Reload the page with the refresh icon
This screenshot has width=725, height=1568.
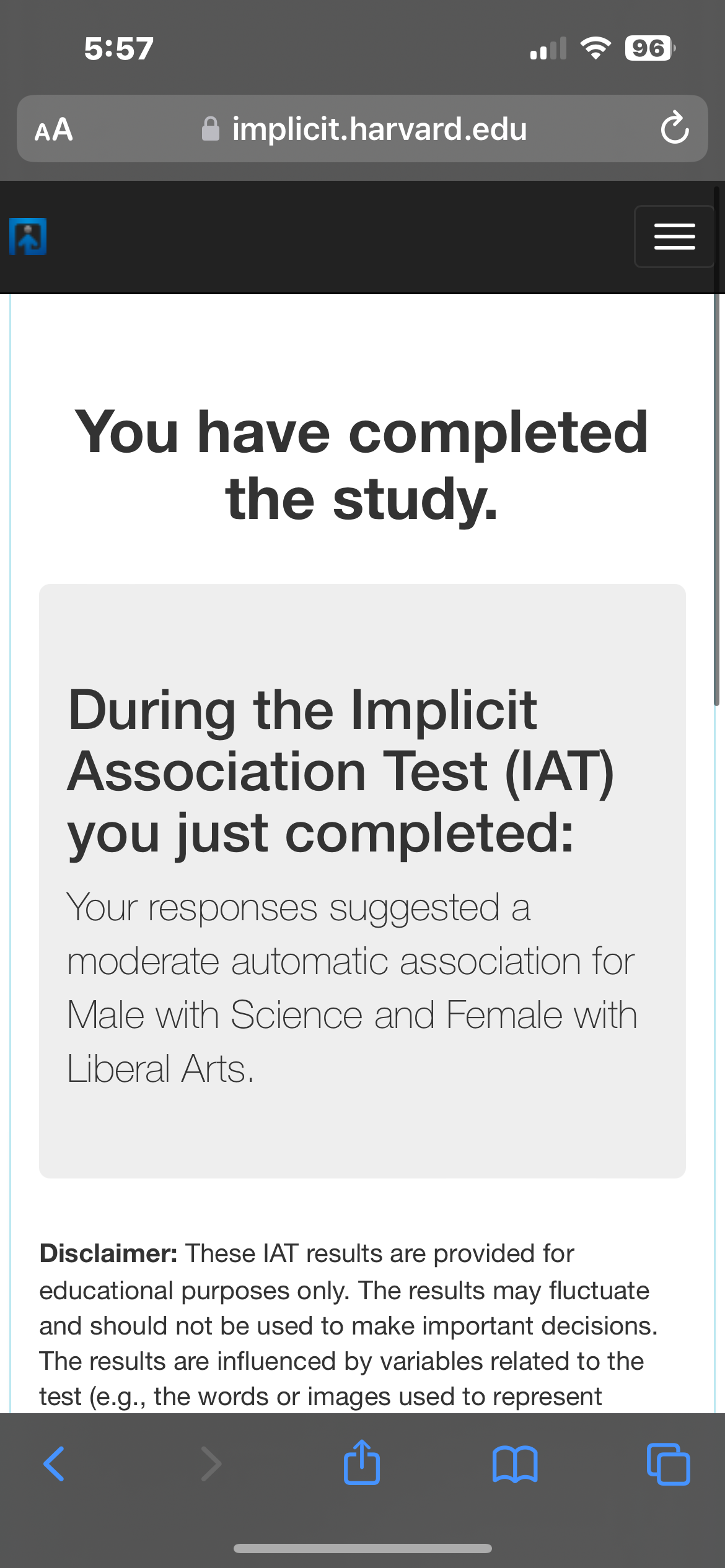pyautogui.click(x=674, y=128)
